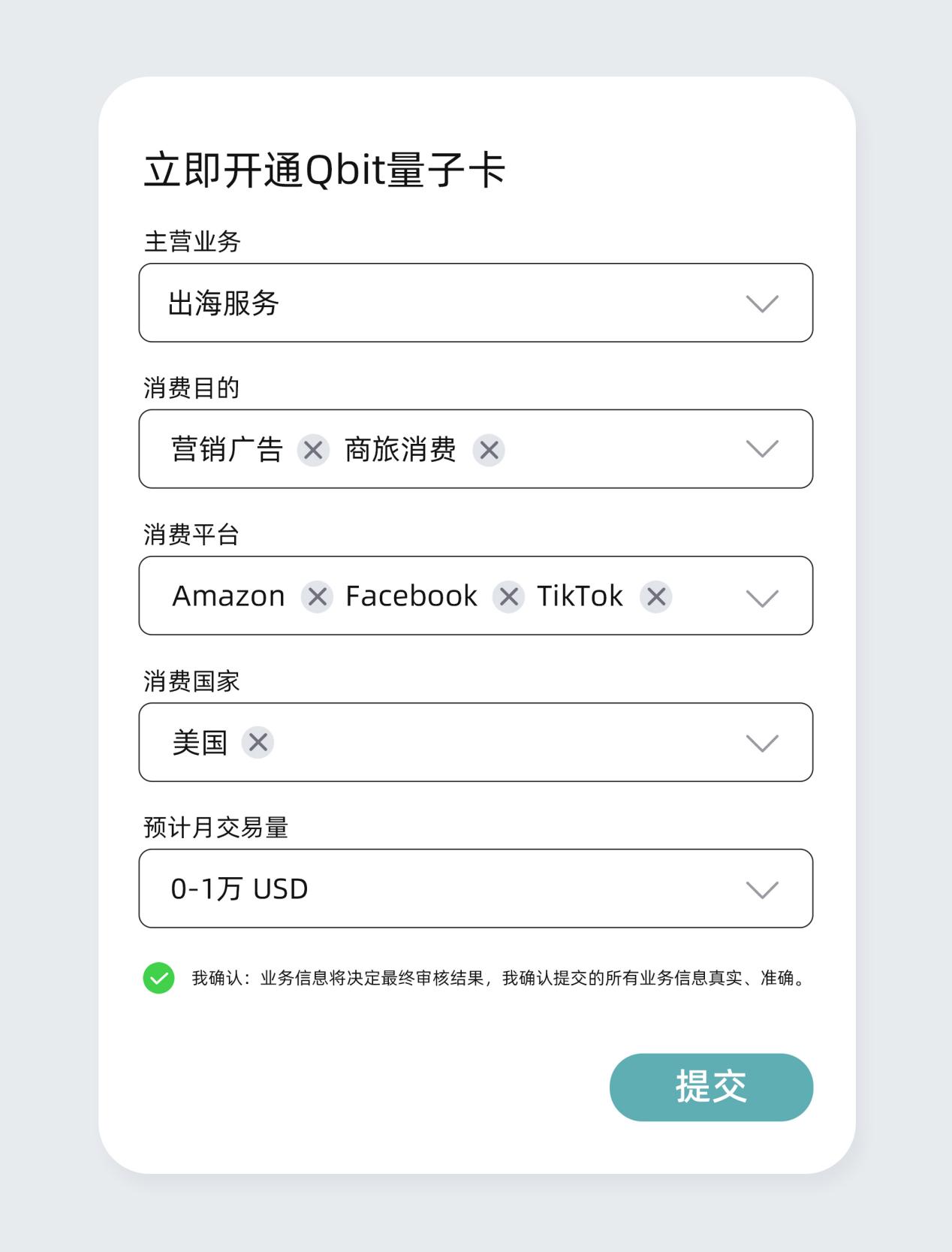Remove the 商旅消费 tag
This screenshot has height=1252, width=952.
(489, 450)
